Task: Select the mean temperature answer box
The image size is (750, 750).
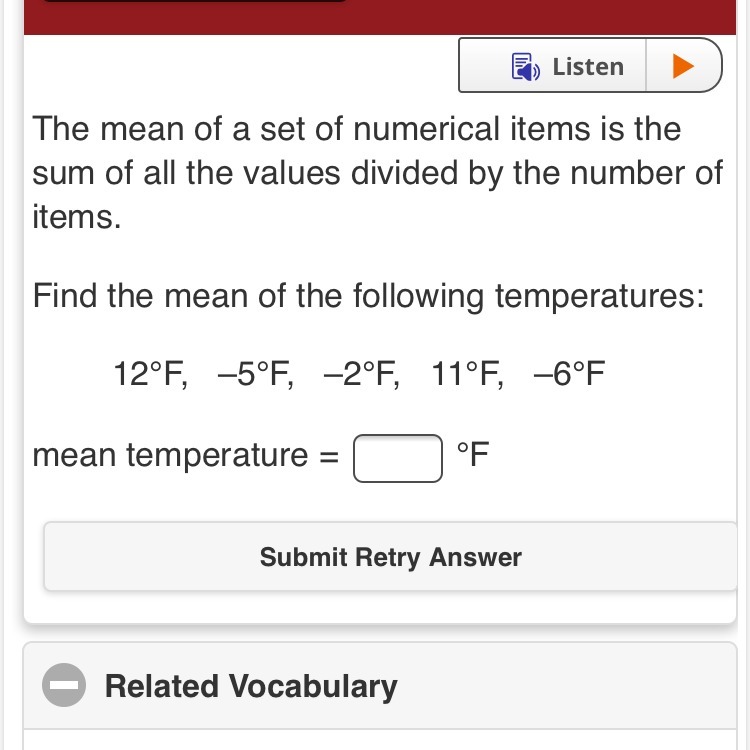Action: coord(397,458)
